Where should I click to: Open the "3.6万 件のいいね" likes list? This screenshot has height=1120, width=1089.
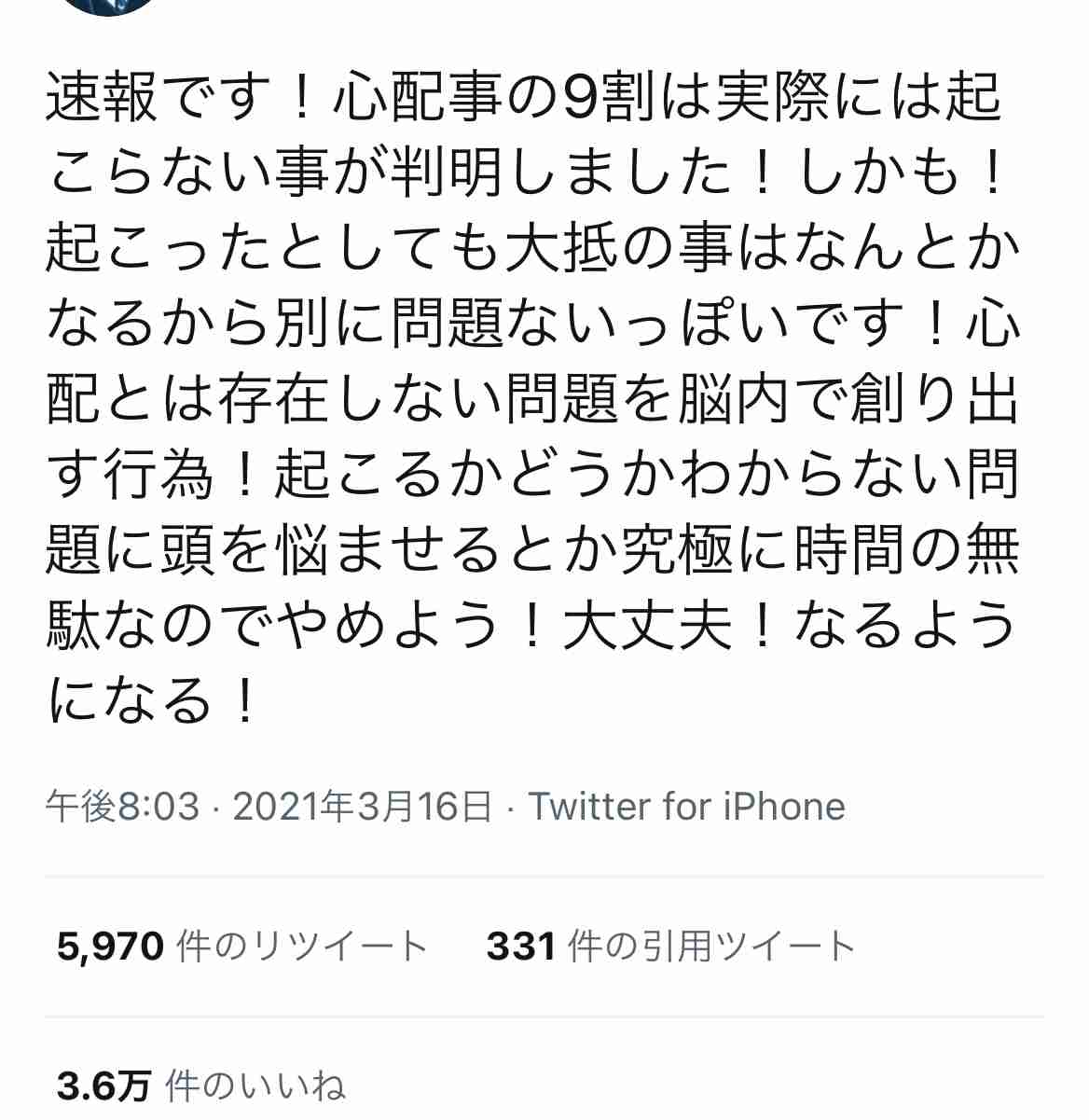[x=200, y=1084]
